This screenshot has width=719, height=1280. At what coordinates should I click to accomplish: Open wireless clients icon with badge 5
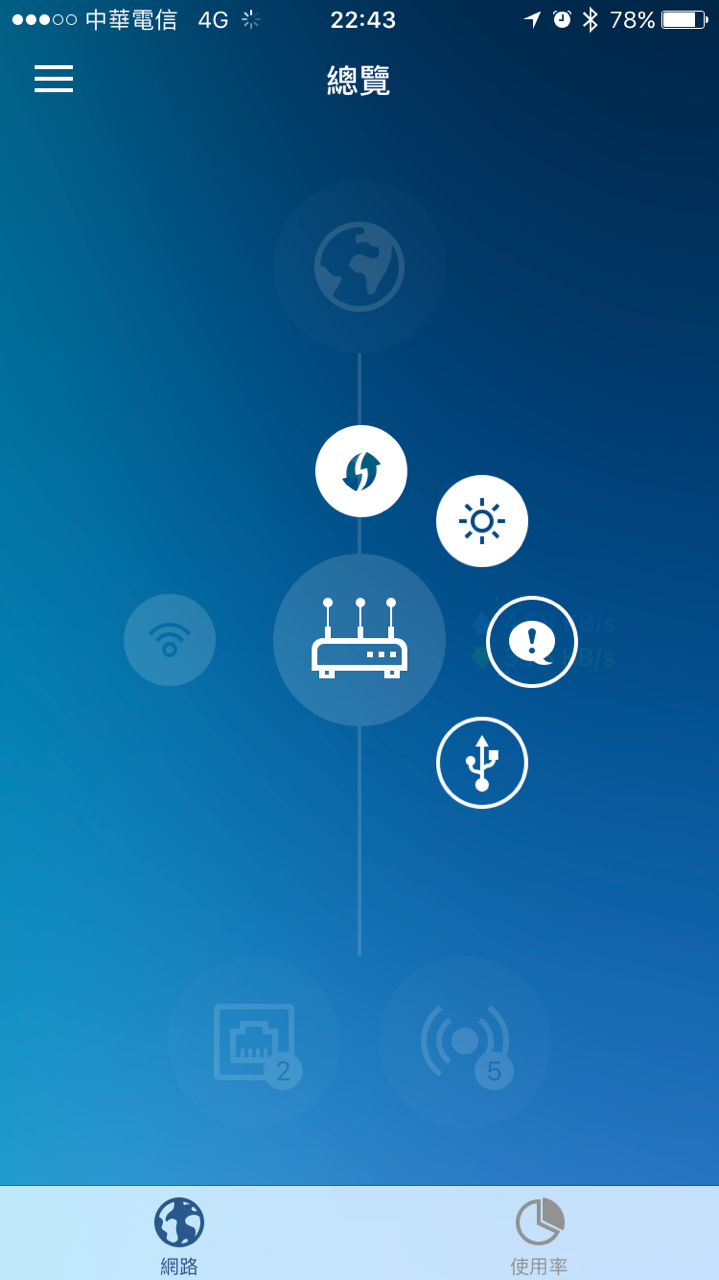465,1042
